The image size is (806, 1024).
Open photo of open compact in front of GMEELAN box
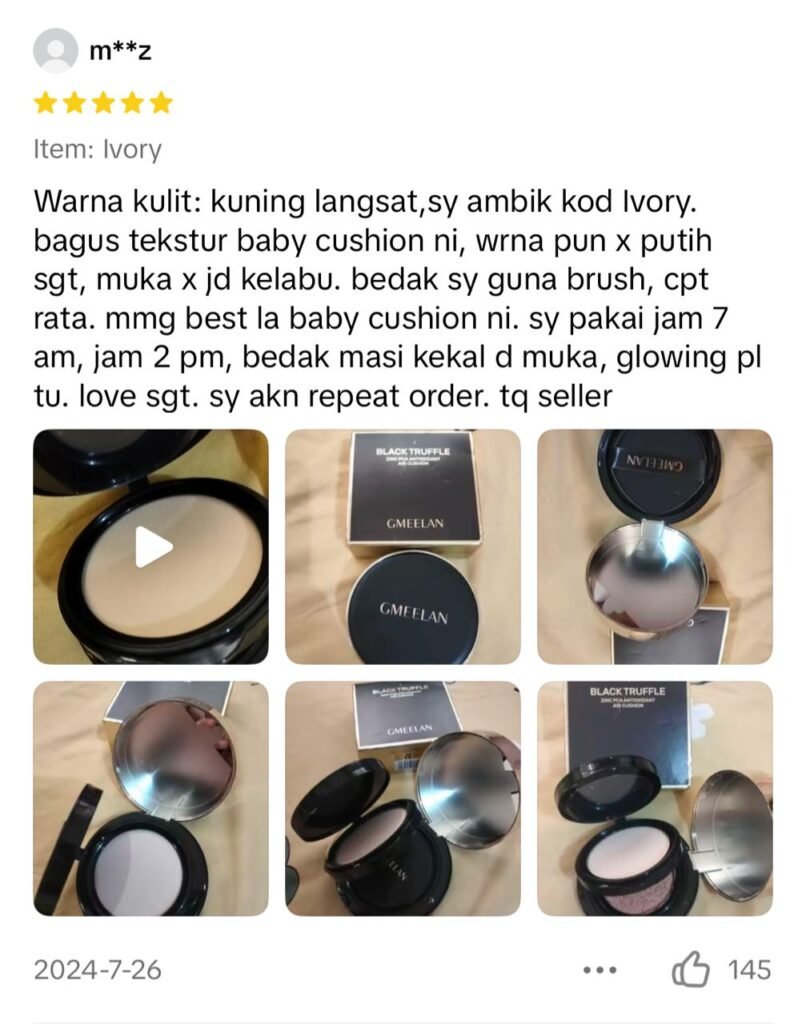pos(402,798)
